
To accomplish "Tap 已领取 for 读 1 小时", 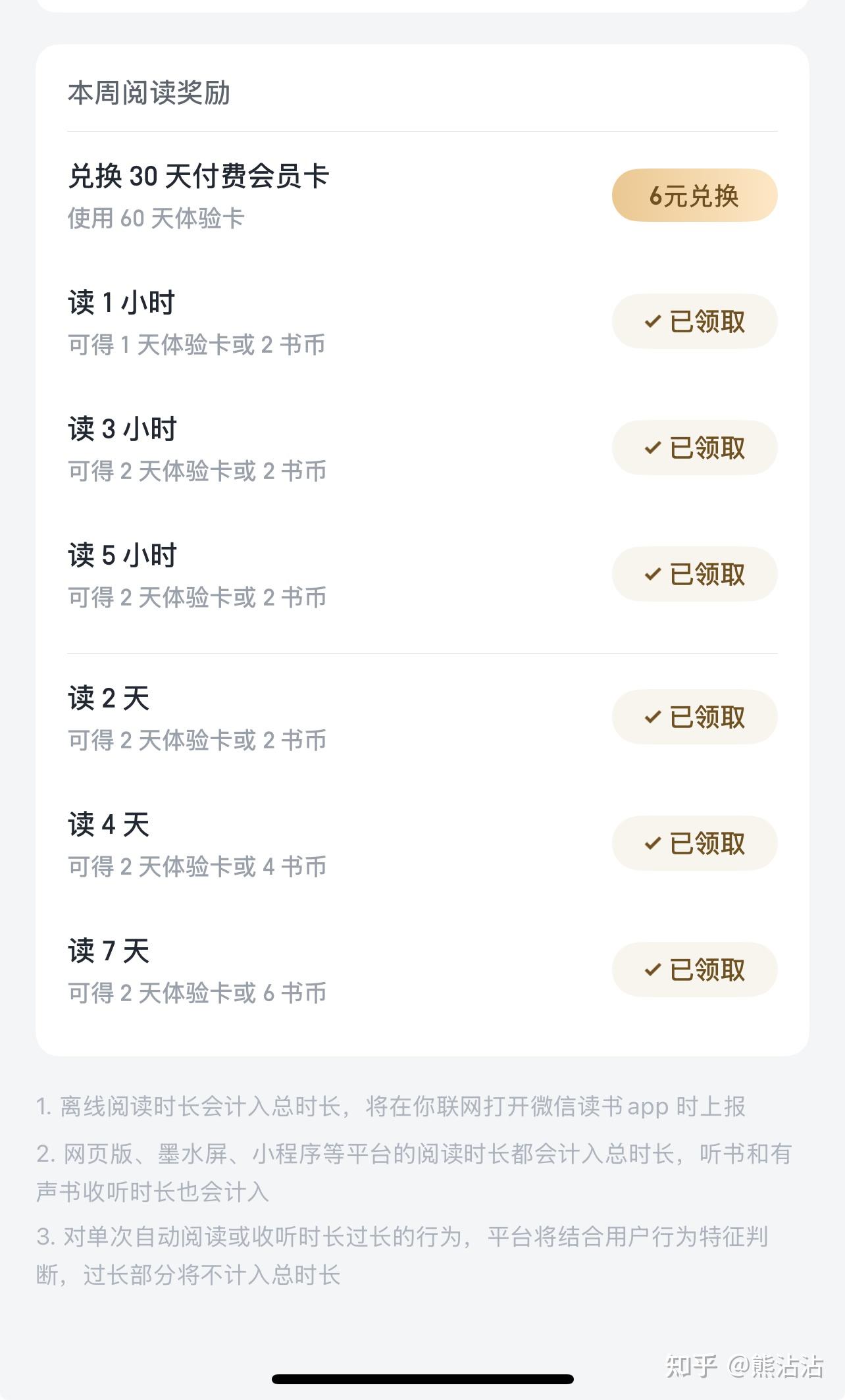I will tap(694, 321).
